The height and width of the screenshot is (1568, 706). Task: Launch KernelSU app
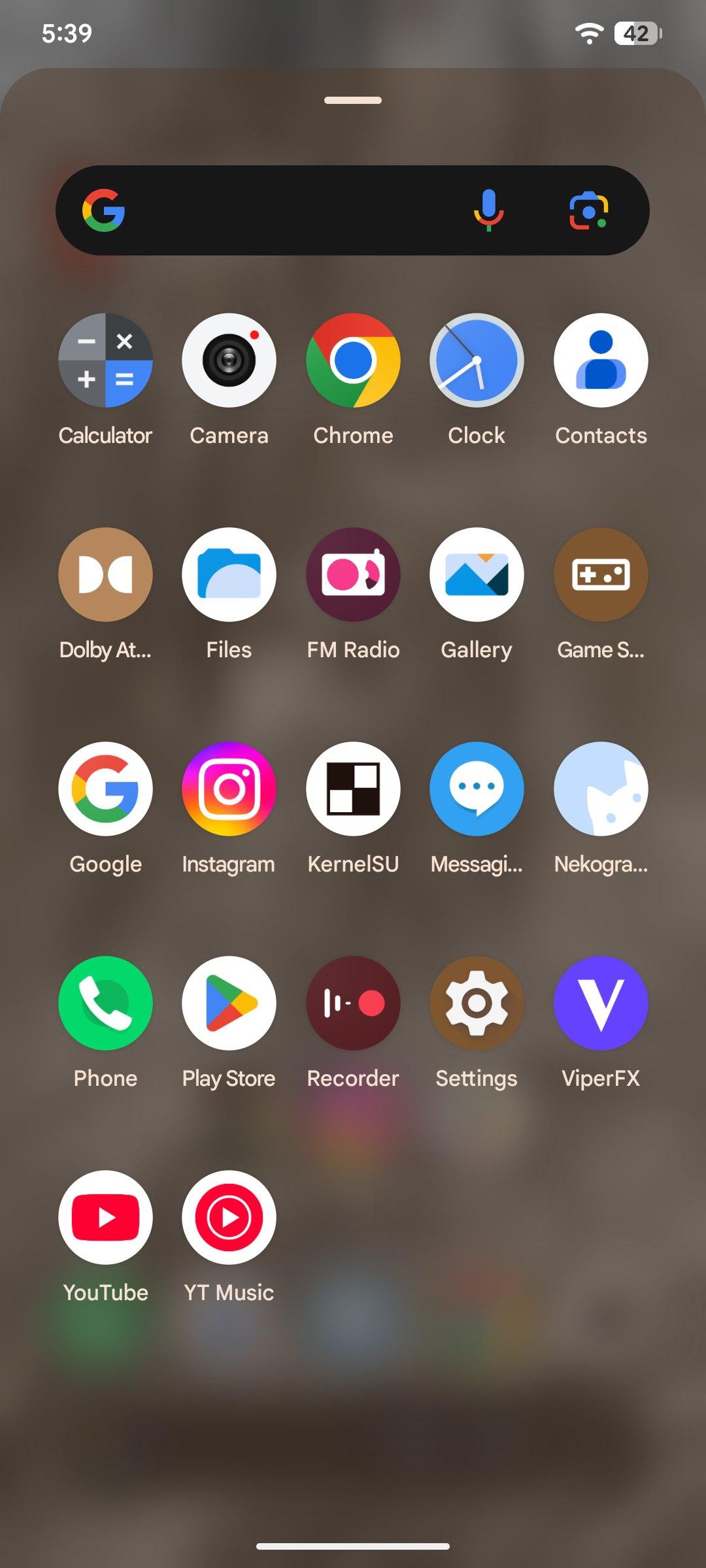pyautogui.click(x=353, y=789)
